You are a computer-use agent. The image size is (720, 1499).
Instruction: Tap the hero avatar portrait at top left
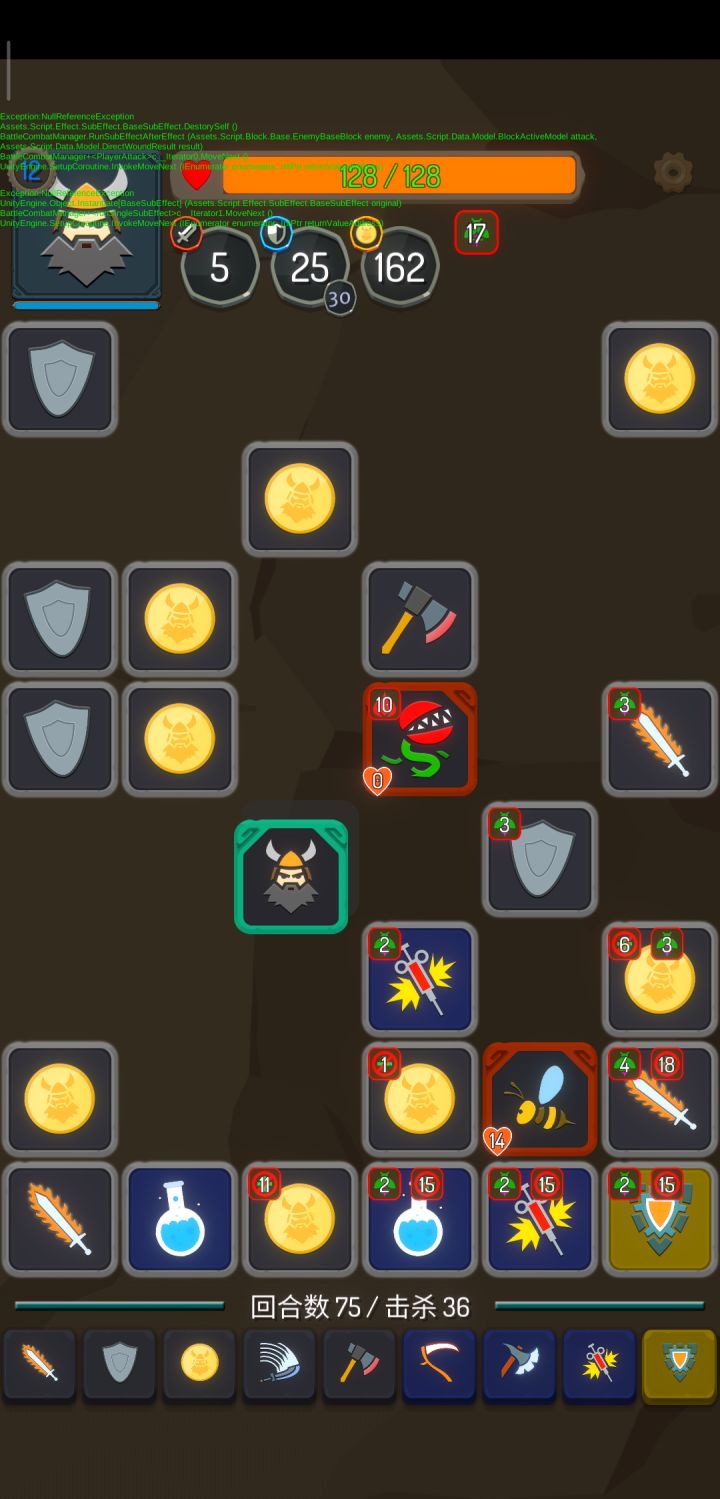[85, 250]
